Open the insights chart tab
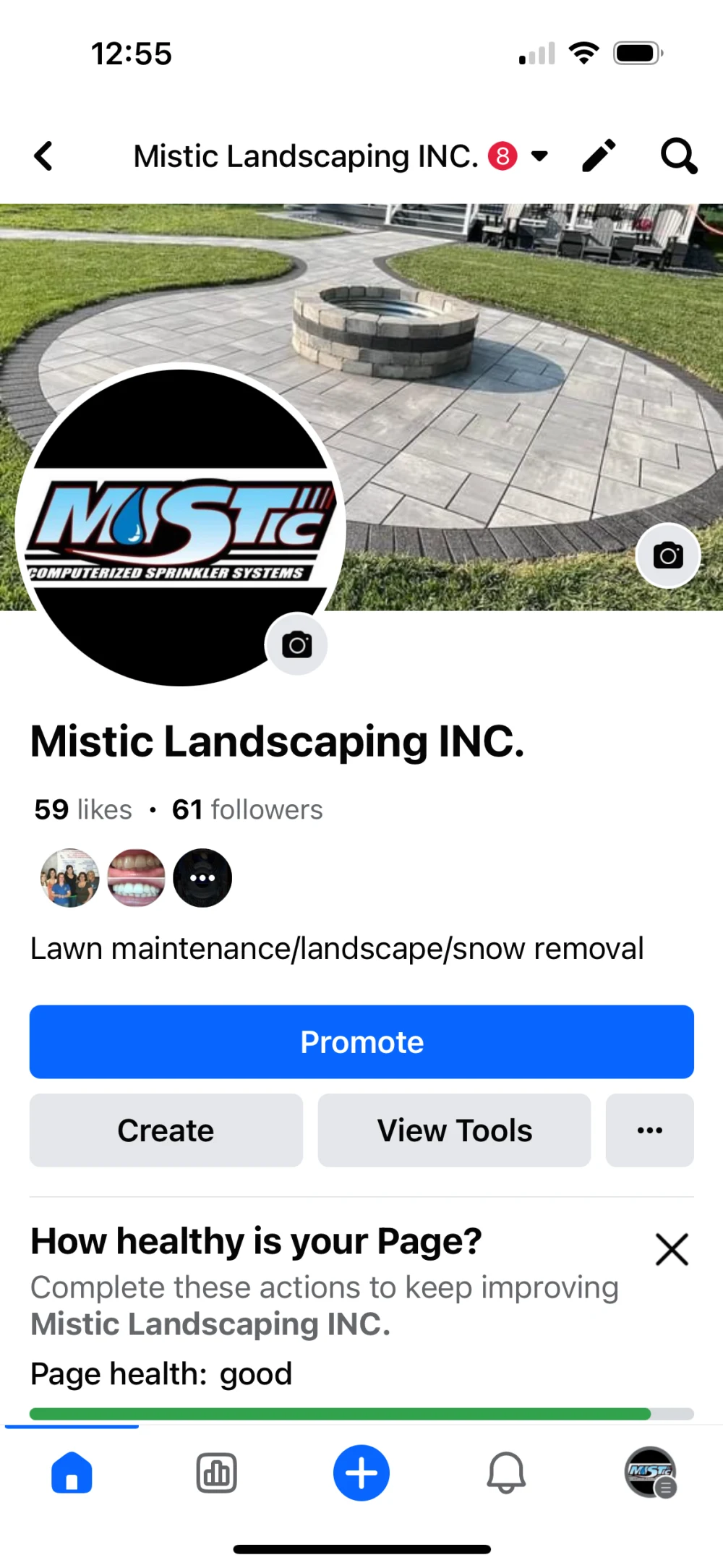 tap(216, 1473)
